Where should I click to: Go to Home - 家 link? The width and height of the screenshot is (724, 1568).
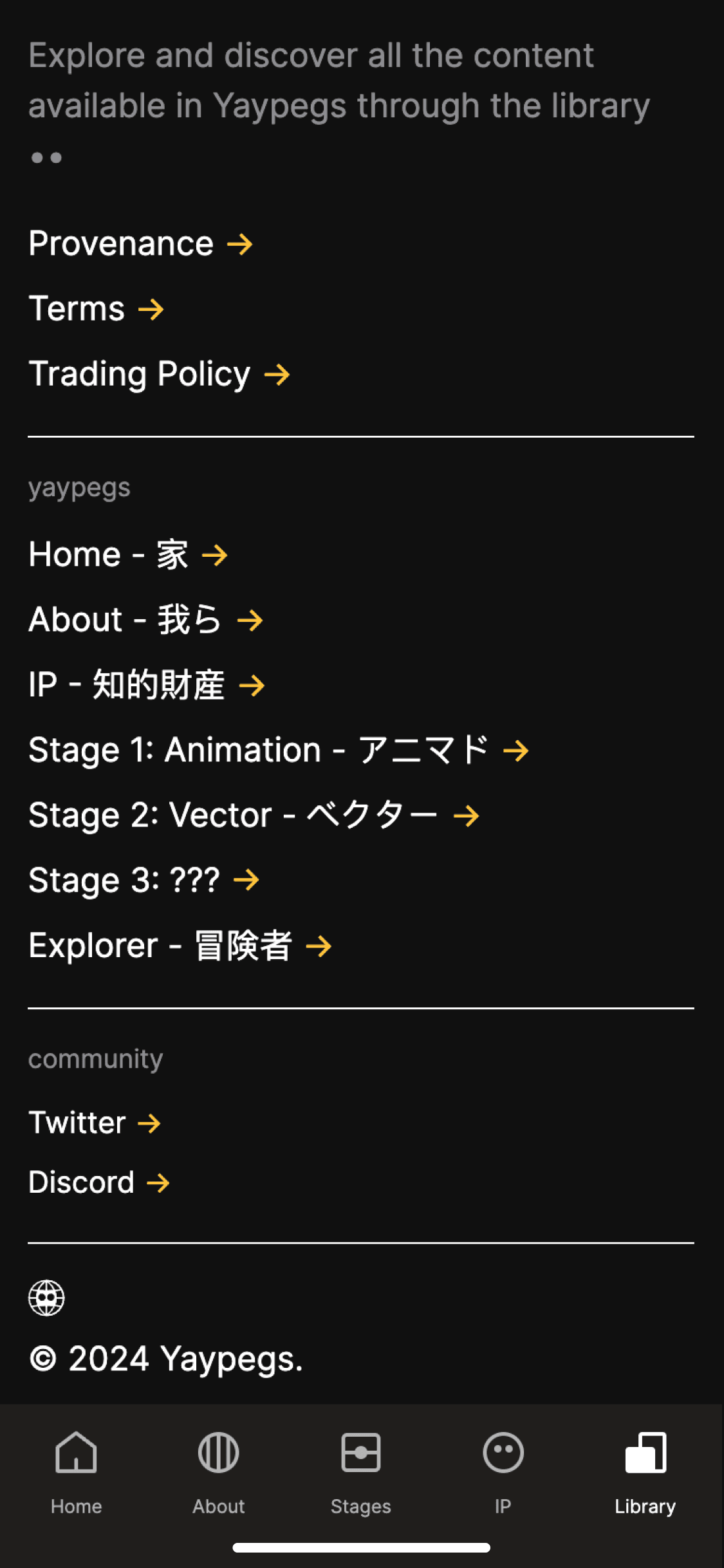tap(128, 555)
